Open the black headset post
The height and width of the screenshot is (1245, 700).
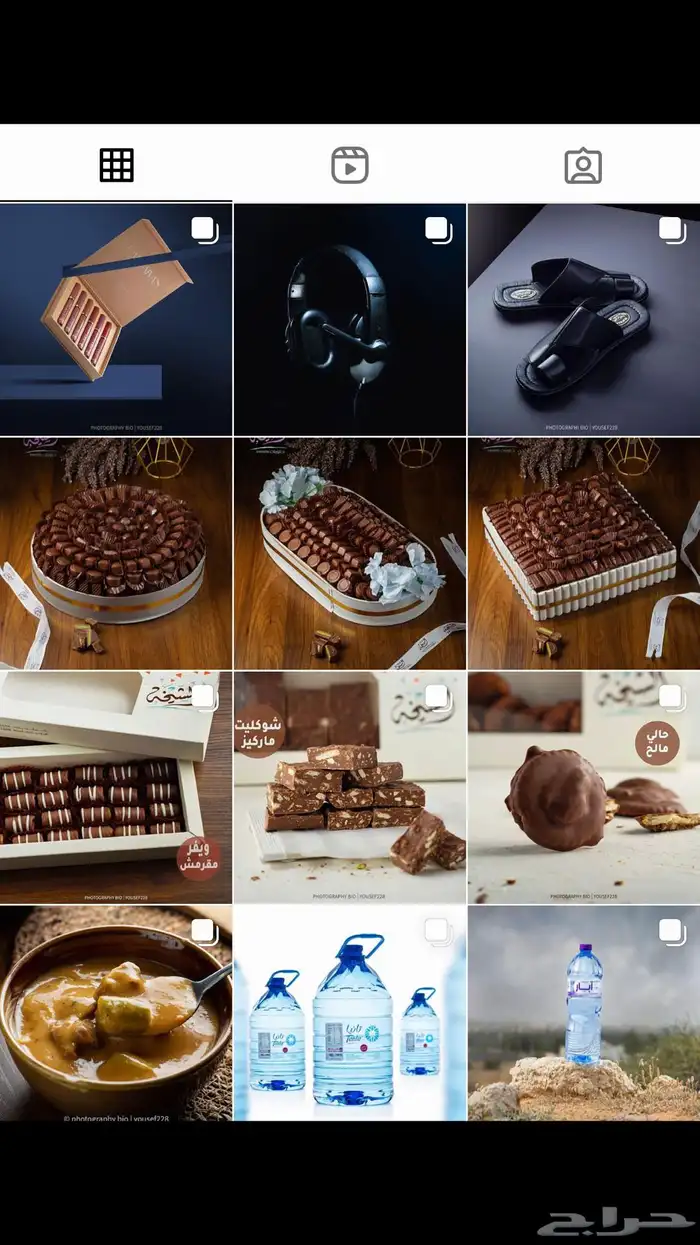click(x=350, y=320)
